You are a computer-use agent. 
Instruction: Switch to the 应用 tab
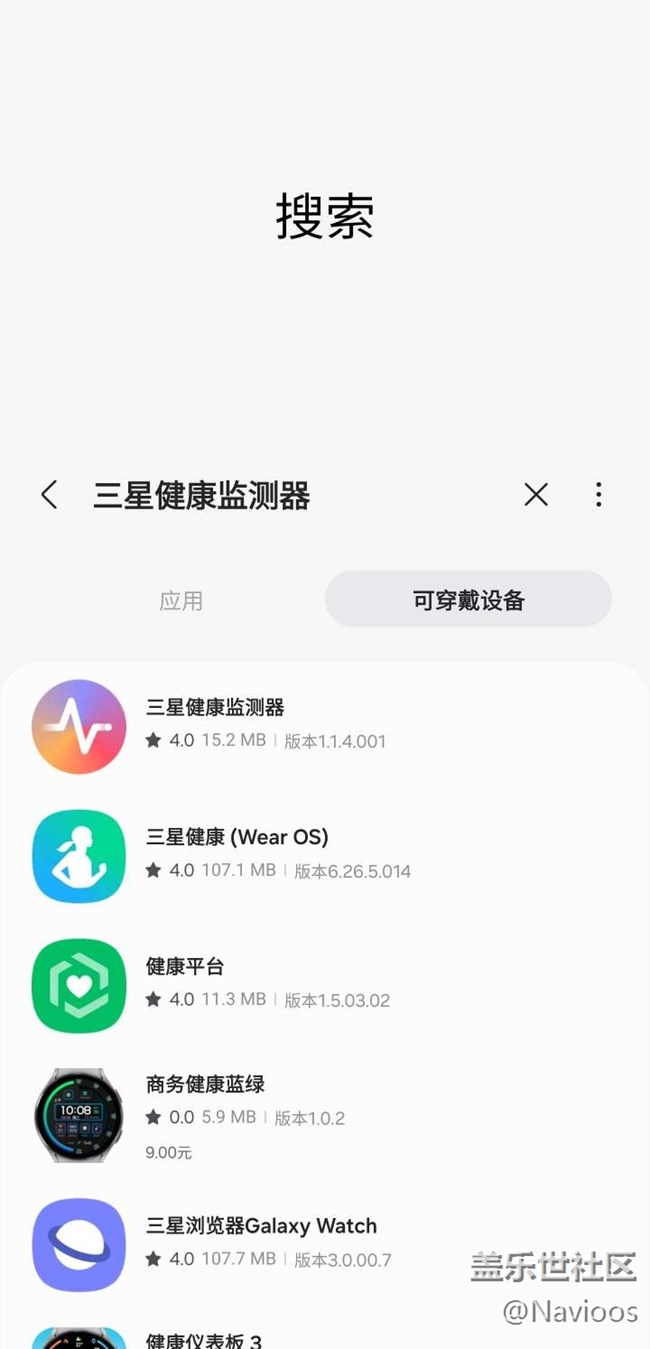coord(181,600)
